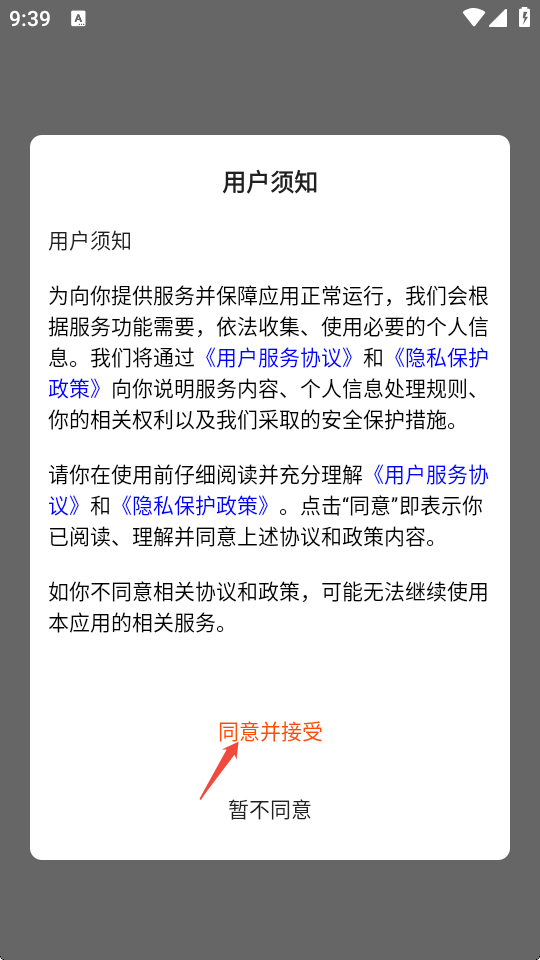Open the 《用户服务协议》 link after 我们将通过

[279, 358]
